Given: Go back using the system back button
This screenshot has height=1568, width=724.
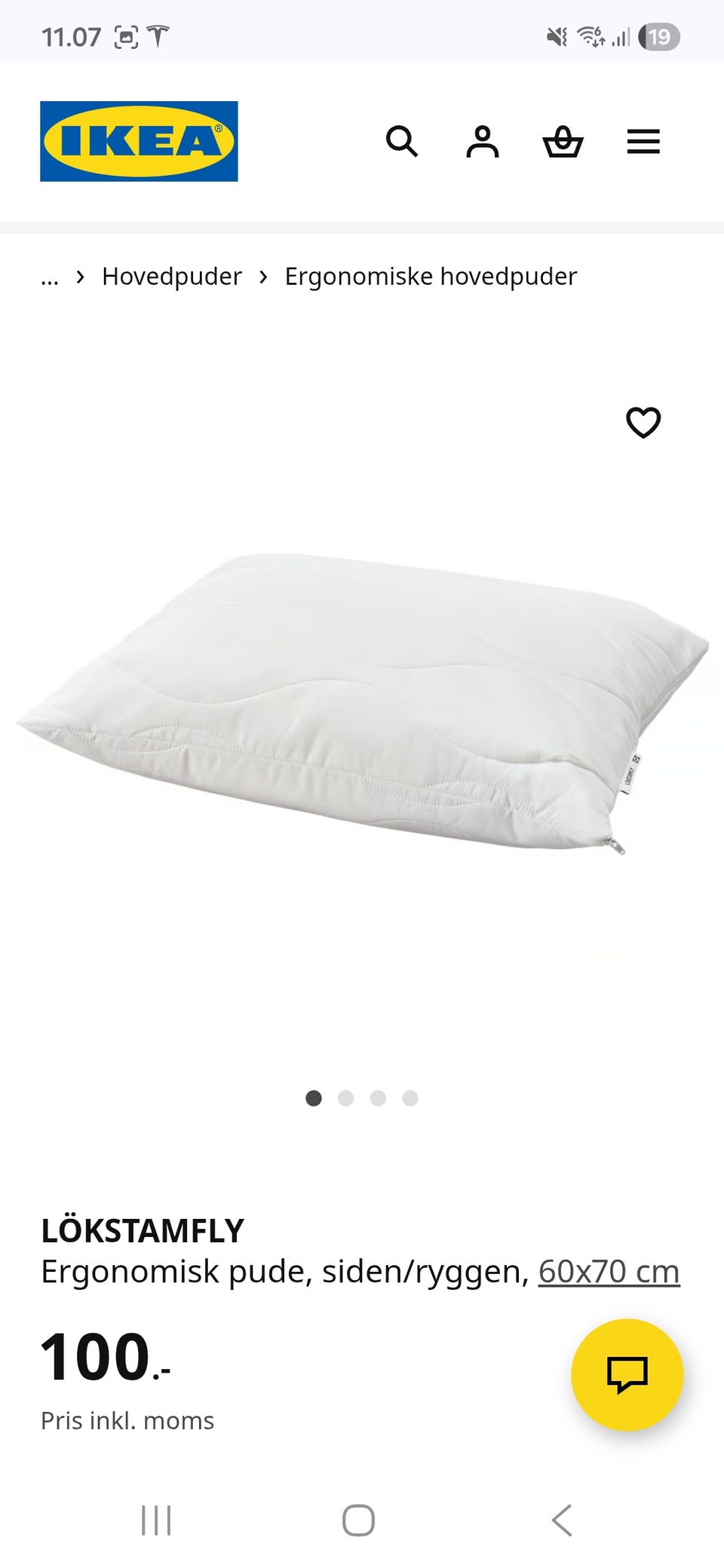Looking at the screenshot, I should [562, 1521].
